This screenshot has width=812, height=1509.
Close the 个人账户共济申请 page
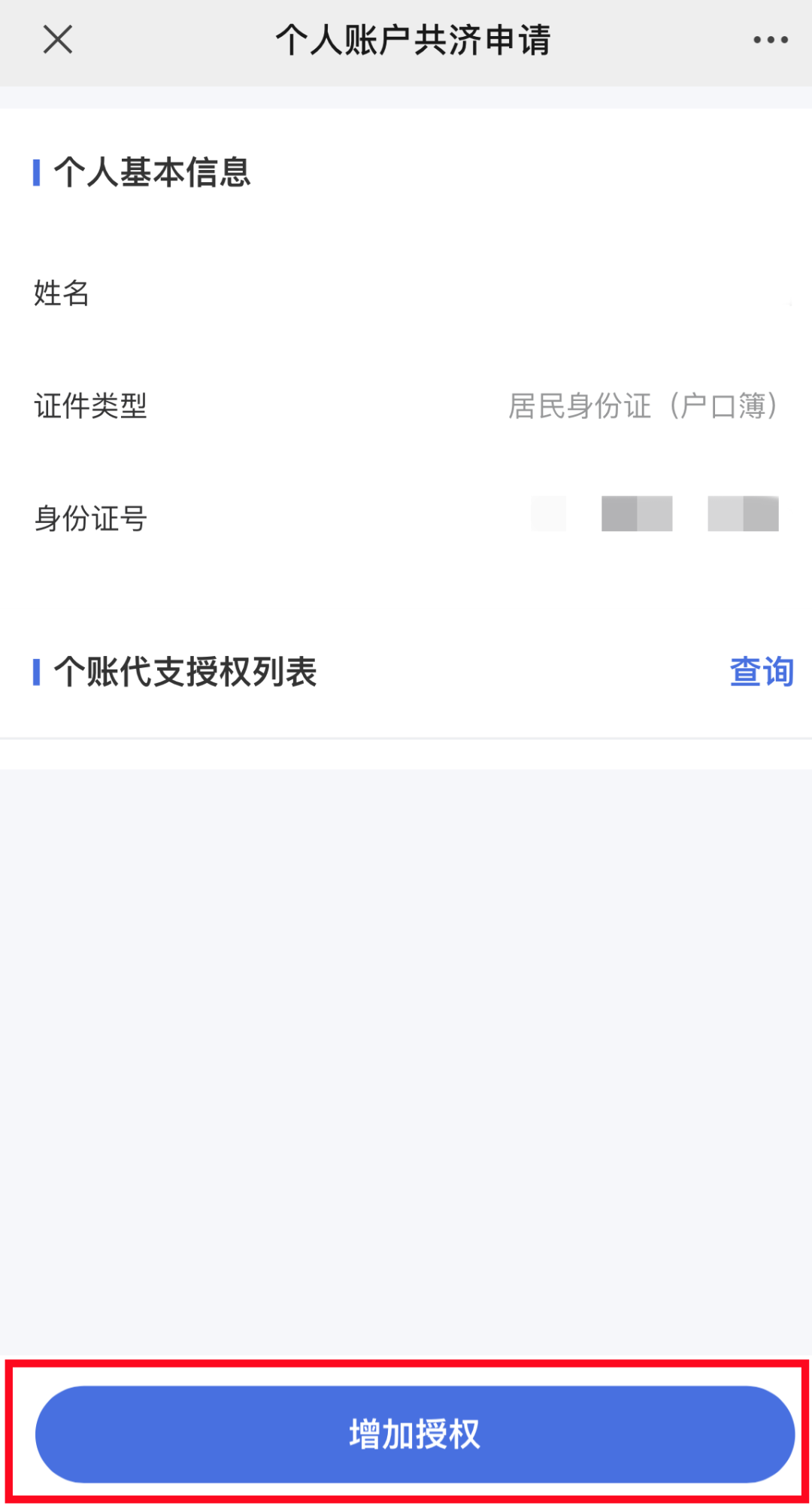(x=58, y=40)
